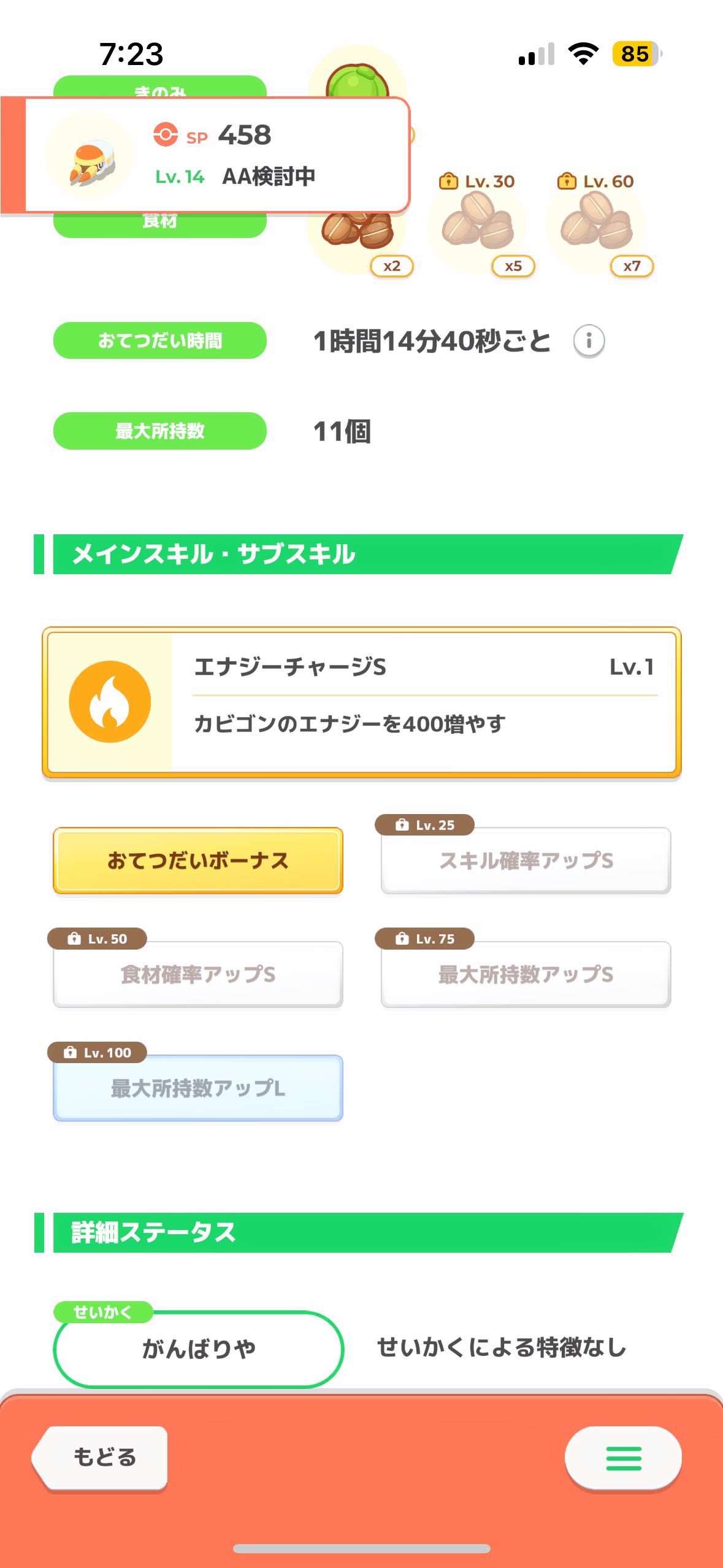Select the locked 最大所持数アップL sub skill
Image resolution: width=723 pixels, height=1568 pixels.
[x=198, y=1088]
